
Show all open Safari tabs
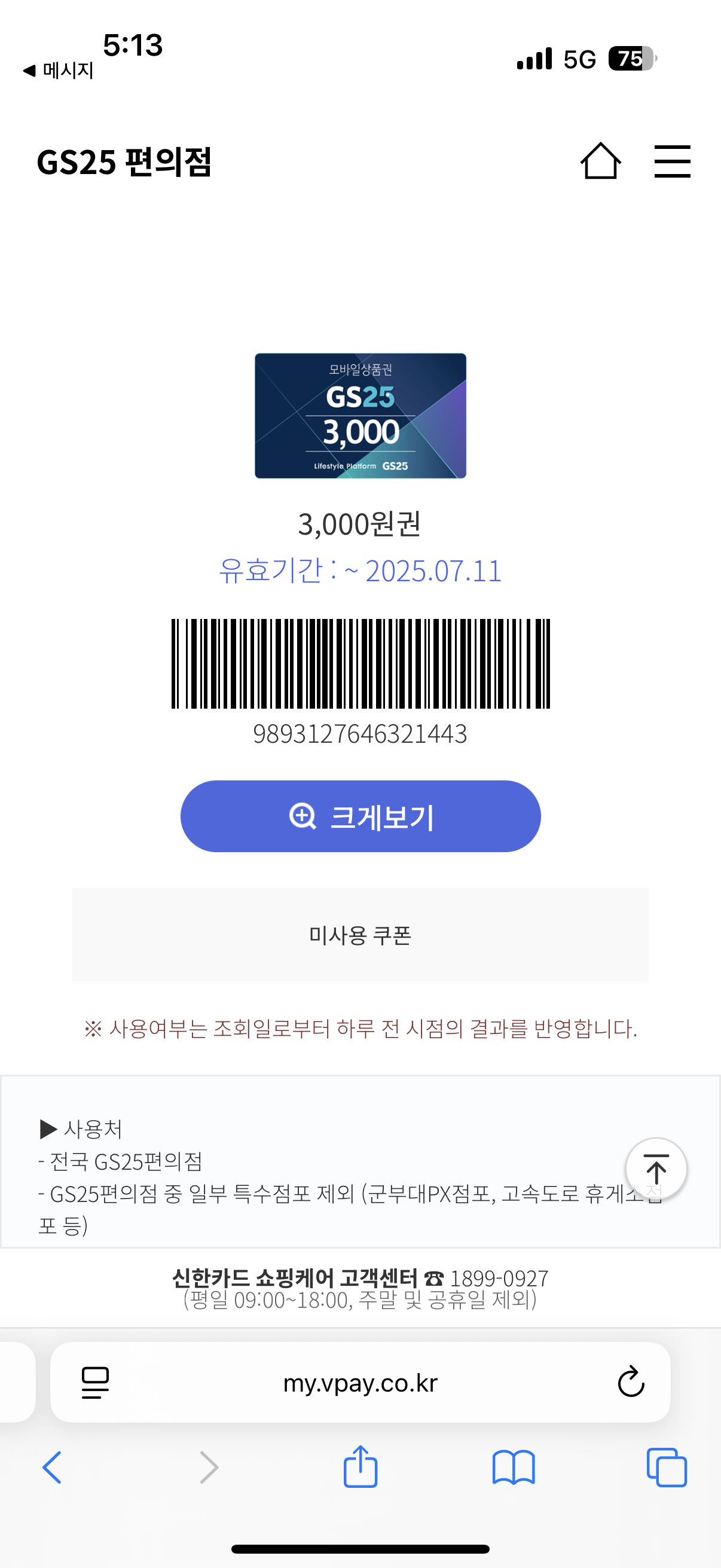pos(667,1467)
